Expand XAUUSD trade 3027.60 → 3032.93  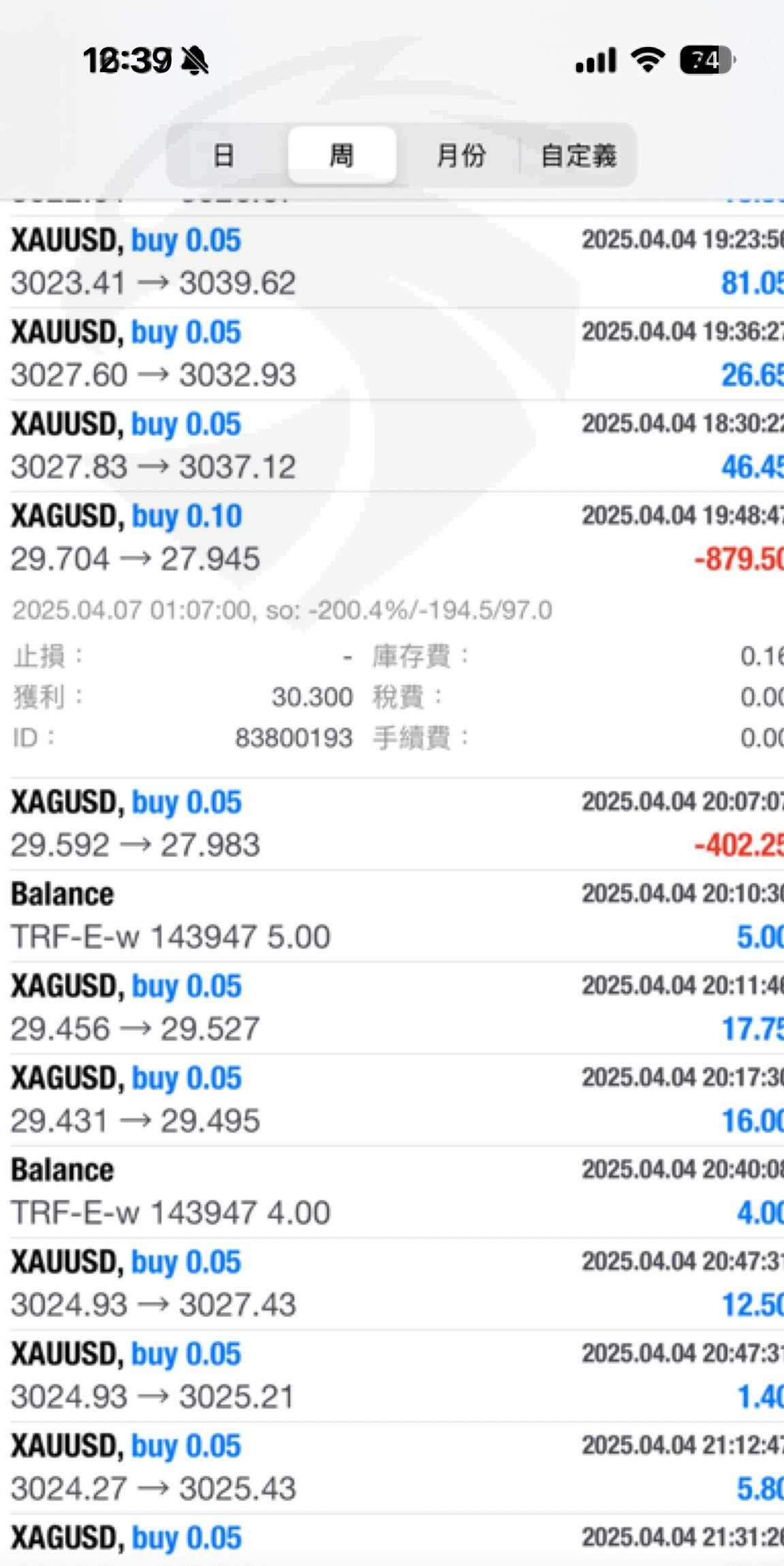tap(392, 354)
